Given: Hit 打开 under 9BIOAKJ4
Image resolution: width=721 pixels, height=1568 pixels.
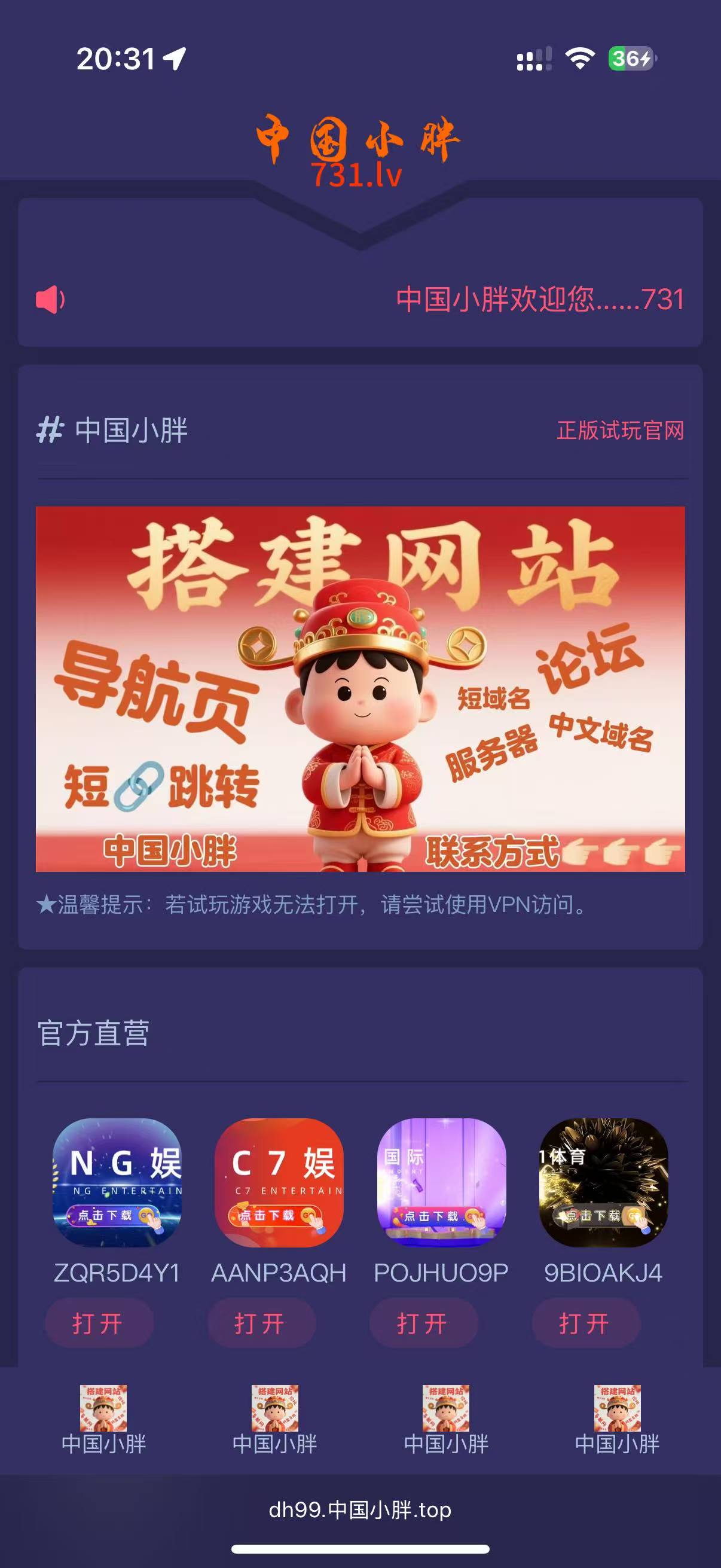Looking at the screenshot, I should coord(586,1323).
